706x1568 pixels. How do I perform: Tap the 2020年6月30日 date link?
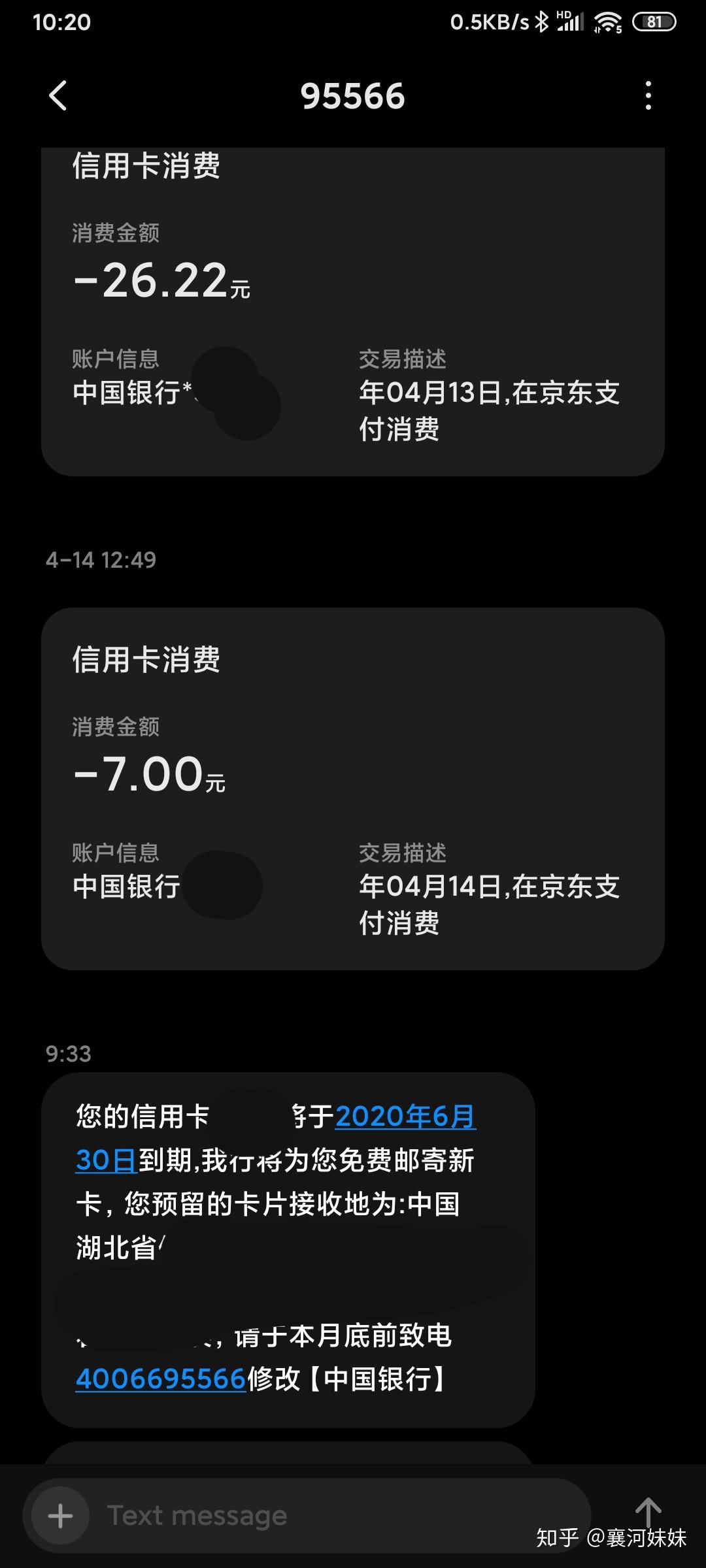click(x=405, y=1117)
